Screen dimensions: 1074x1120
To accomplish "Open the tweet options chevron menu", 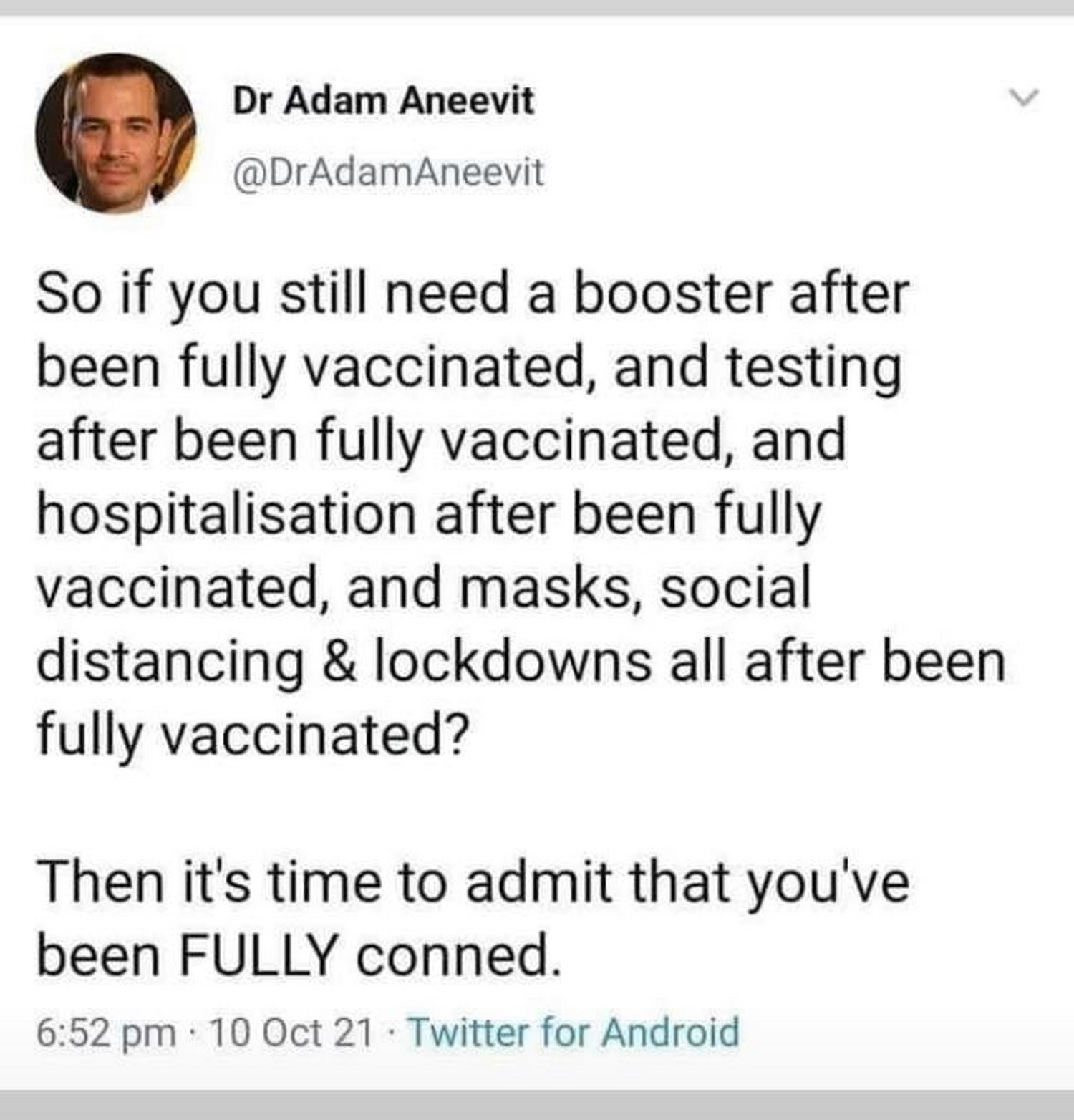I will [x=1023, y=97].
